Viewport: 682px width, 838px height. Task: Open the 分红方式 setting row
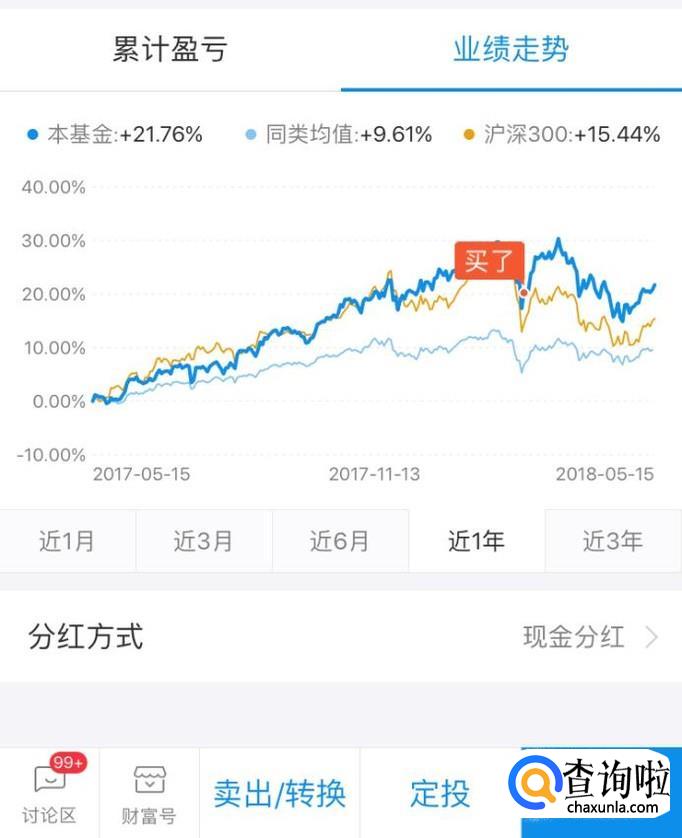point(341,637)
